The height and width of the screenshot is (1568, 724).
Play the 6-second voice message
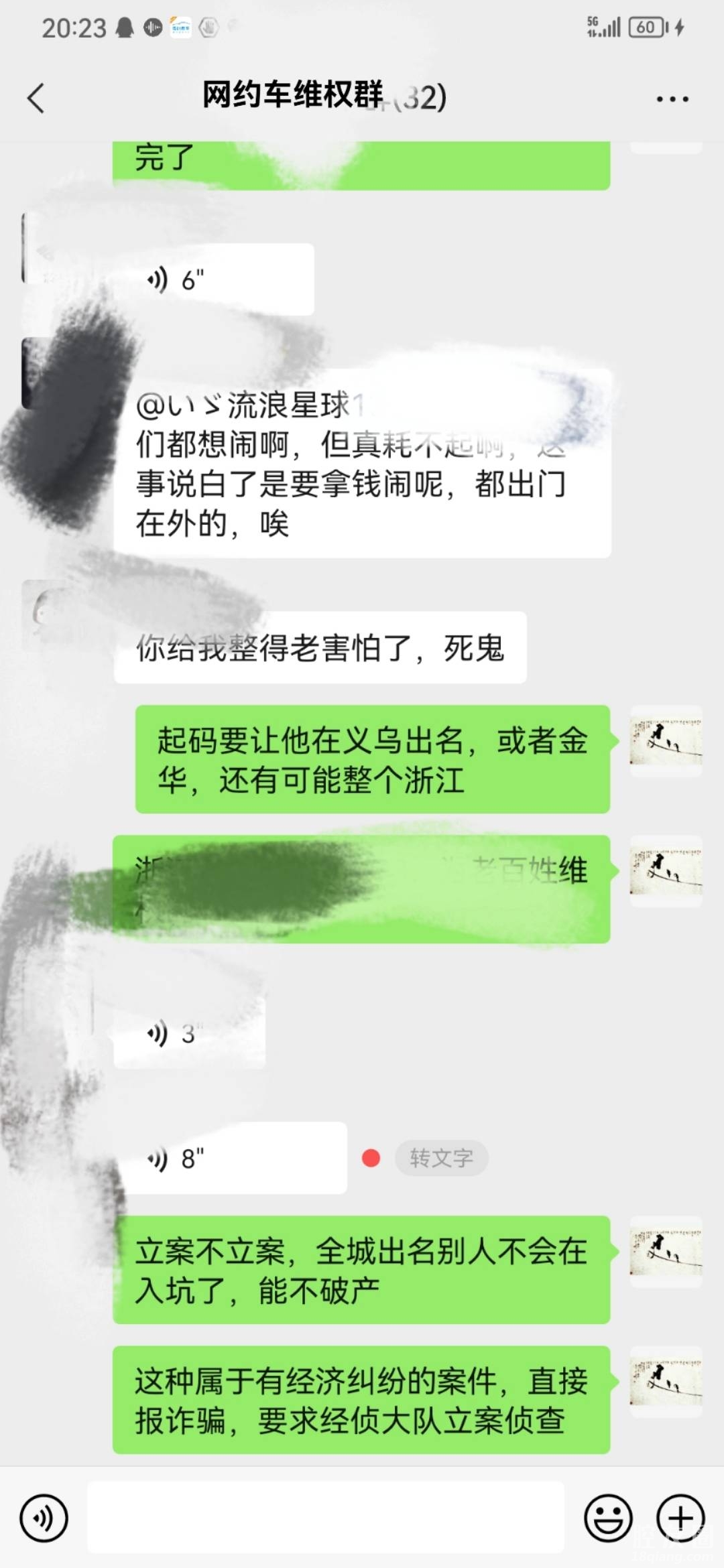tap(213, 279)
